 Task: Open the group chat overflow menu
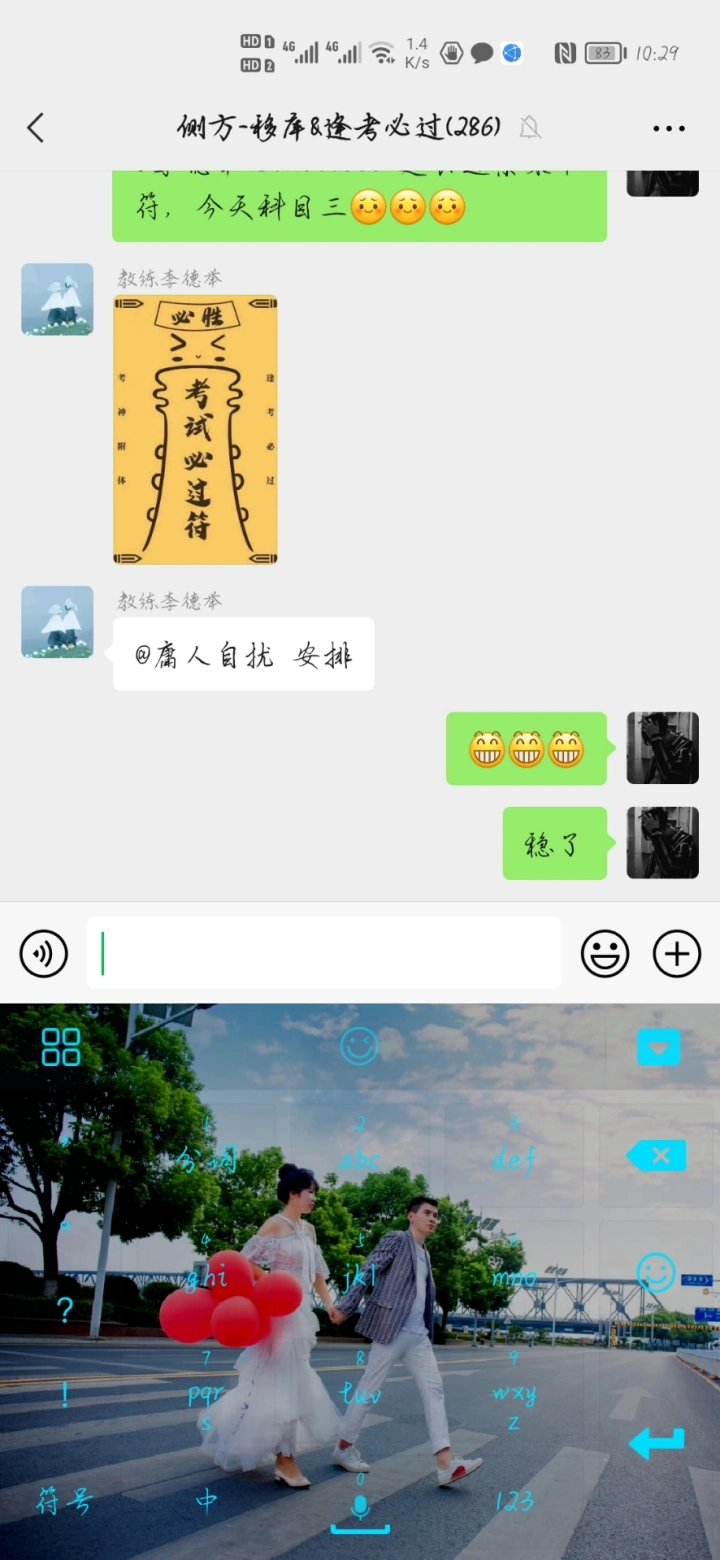(668, 128)
